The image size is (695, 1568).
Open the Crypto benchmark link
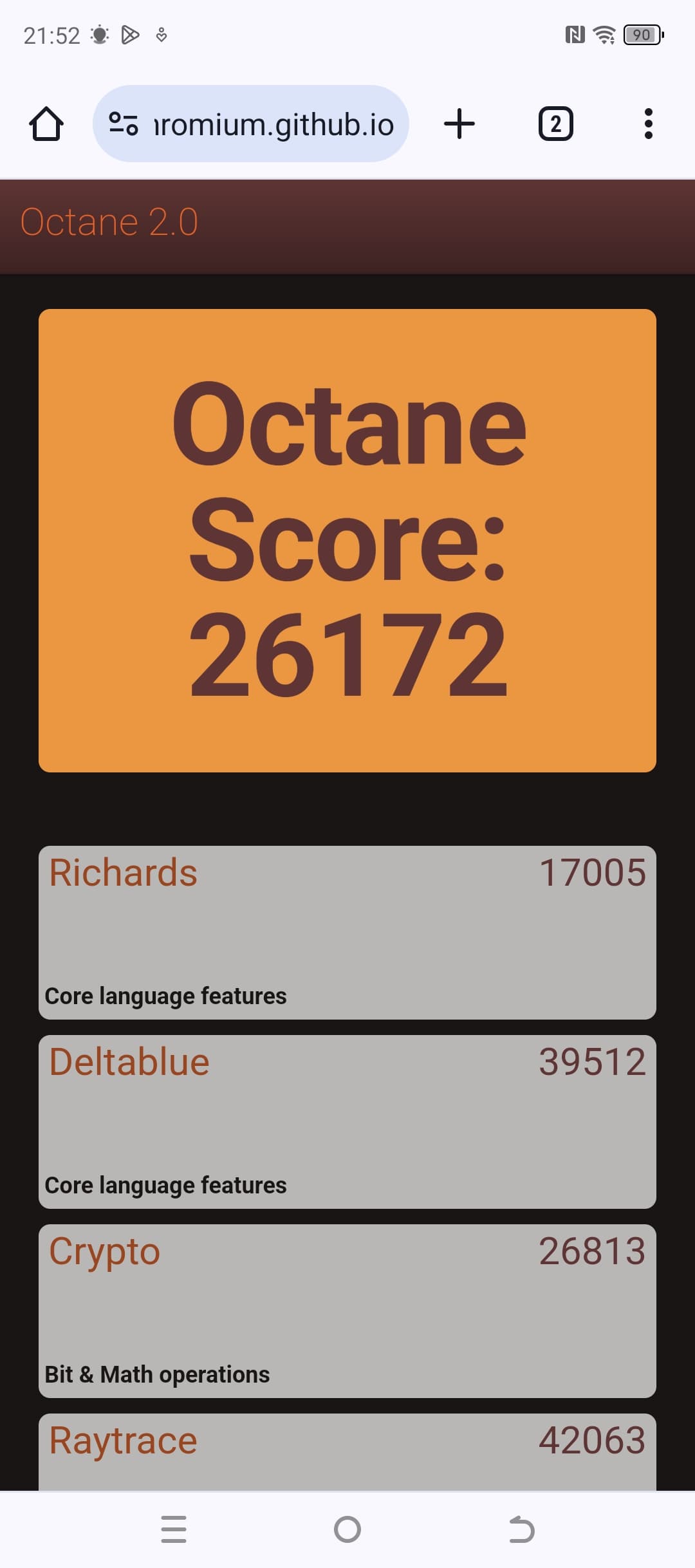tap(105, 1251)
